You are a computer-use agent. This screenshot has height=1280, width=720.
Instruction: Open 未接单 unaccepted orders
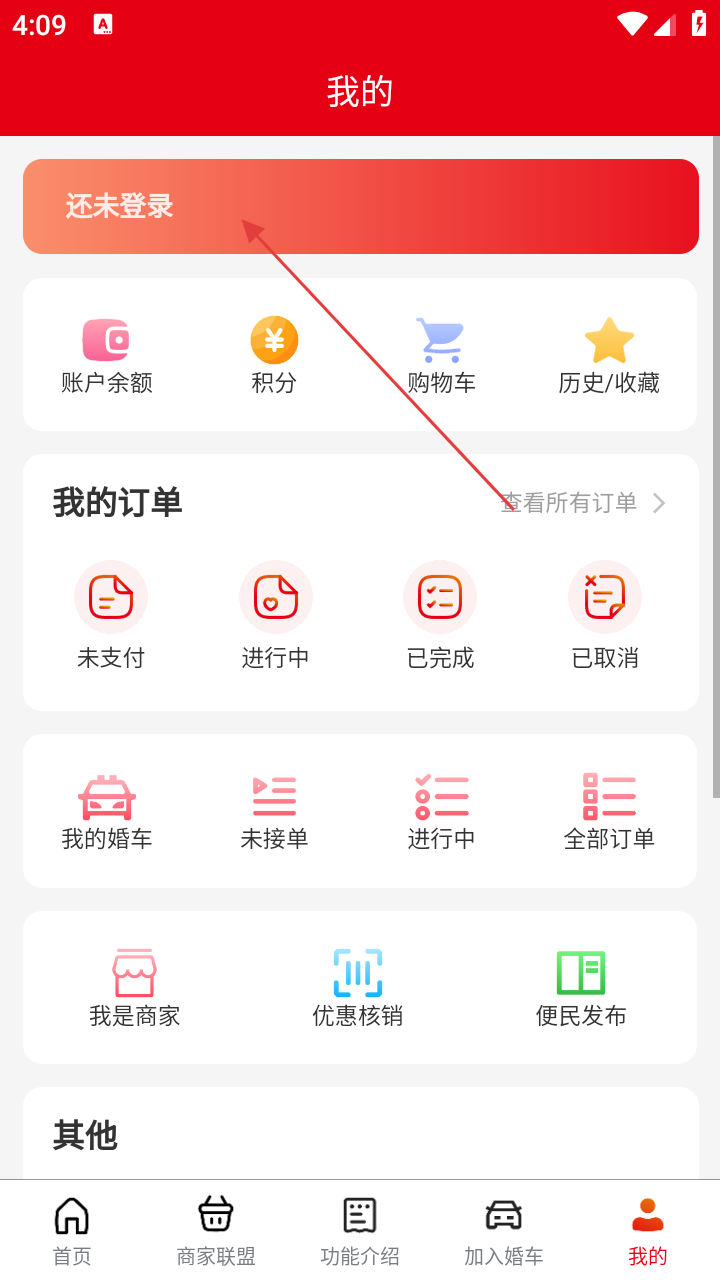click(x=274, y=812)
